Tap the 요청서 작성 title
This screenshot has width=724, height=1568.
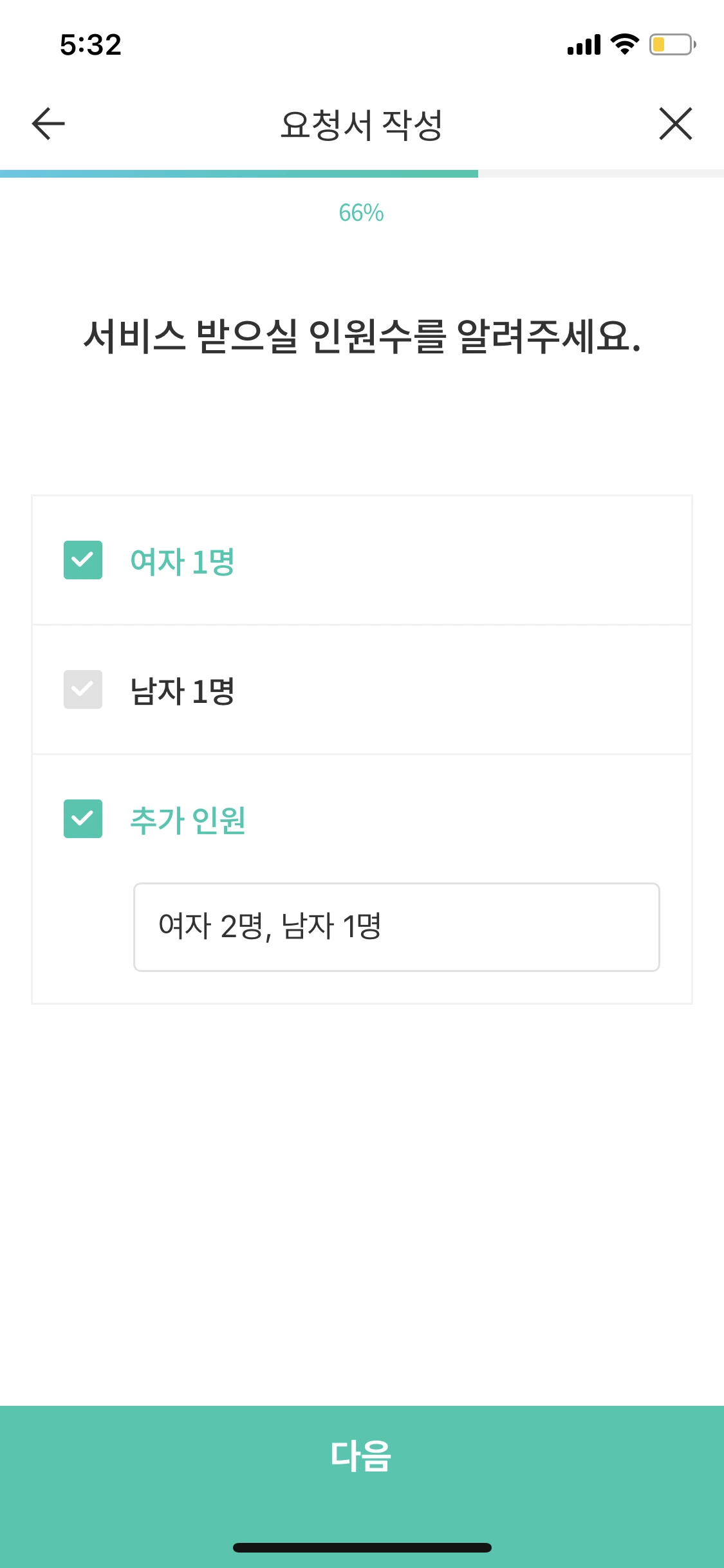[x=362, y=124]
